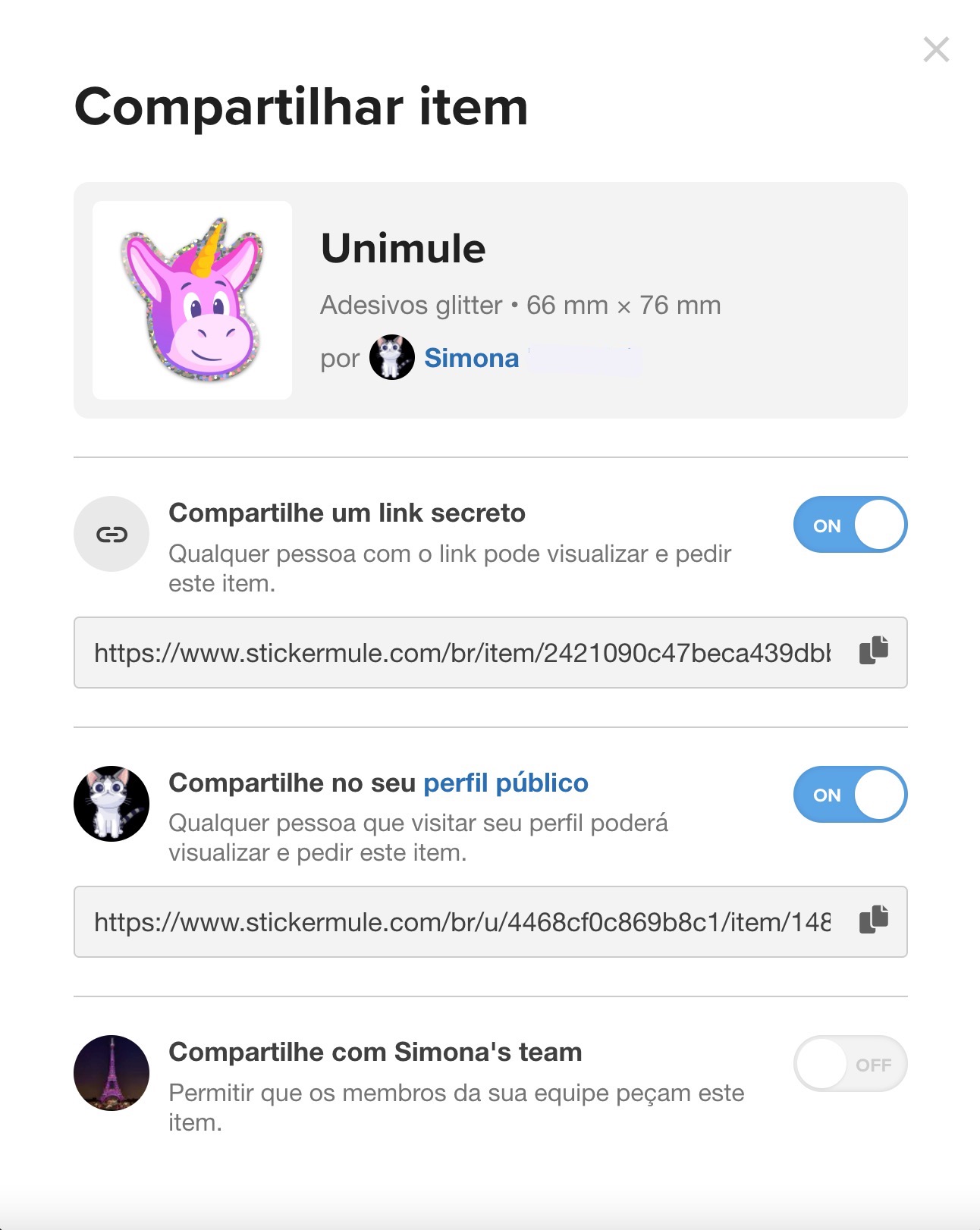Select the public profile URL field
The image size is (980, 1230).
[x=455, y=922]
